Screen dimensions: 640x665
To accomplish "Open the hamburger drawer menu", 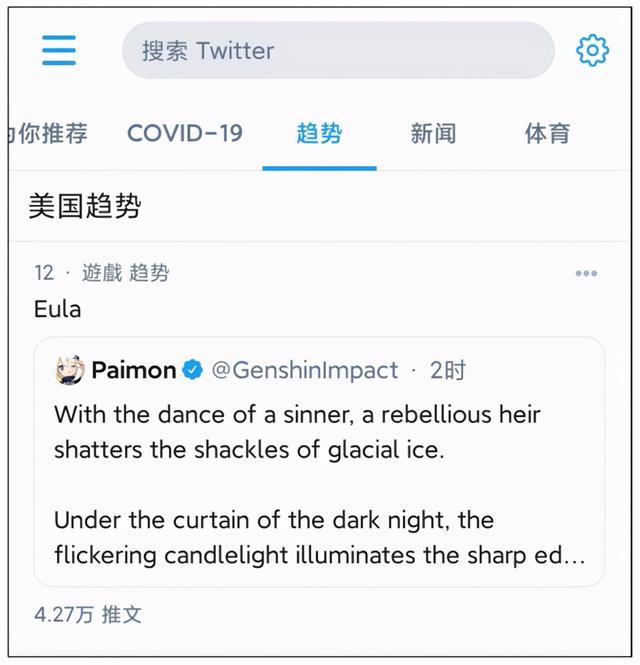I will [59, 50].
